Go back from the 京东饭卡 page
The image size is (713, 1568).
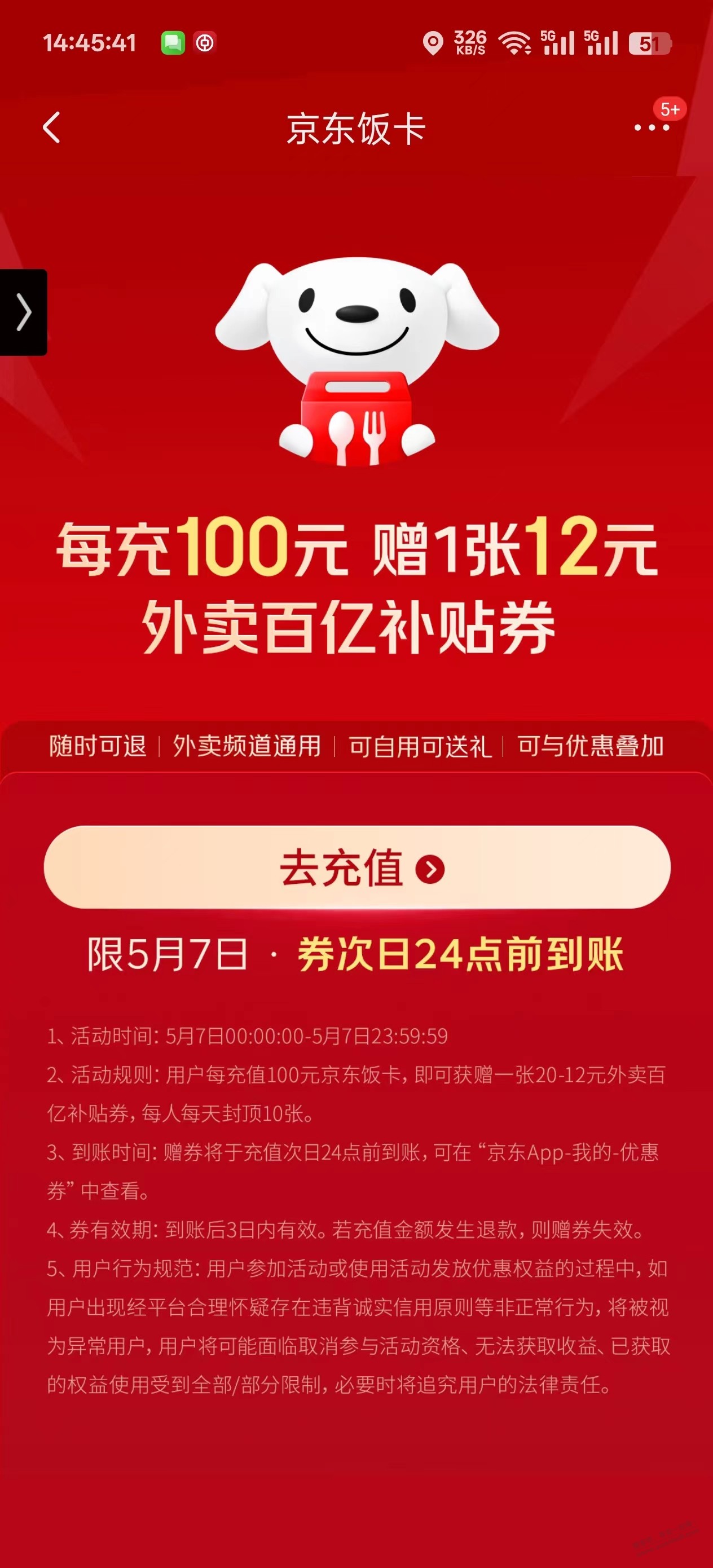pos(52,128)
